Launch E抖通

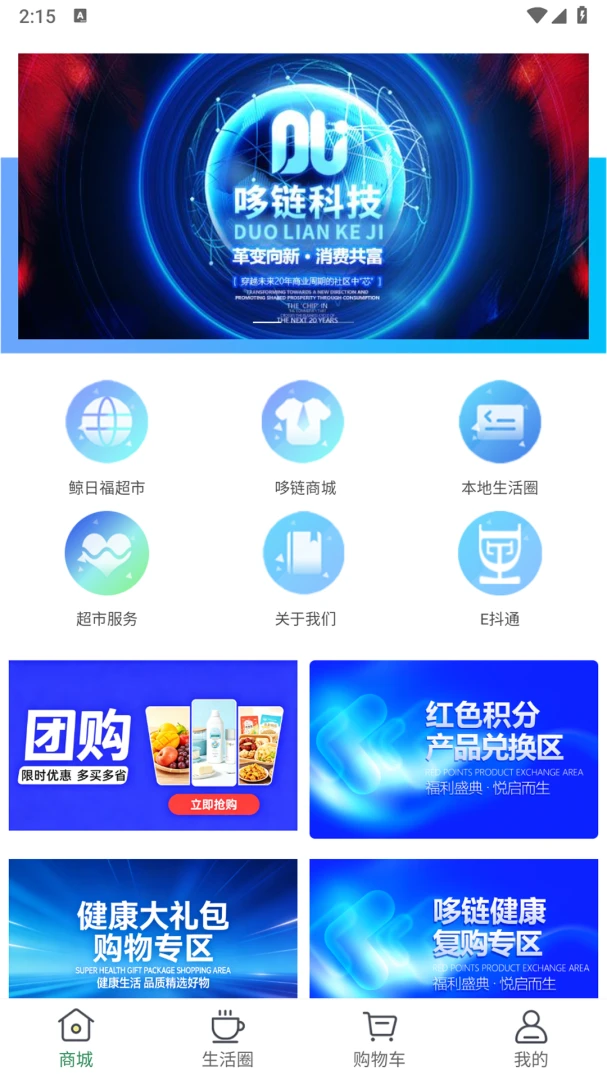pos(500,569)
